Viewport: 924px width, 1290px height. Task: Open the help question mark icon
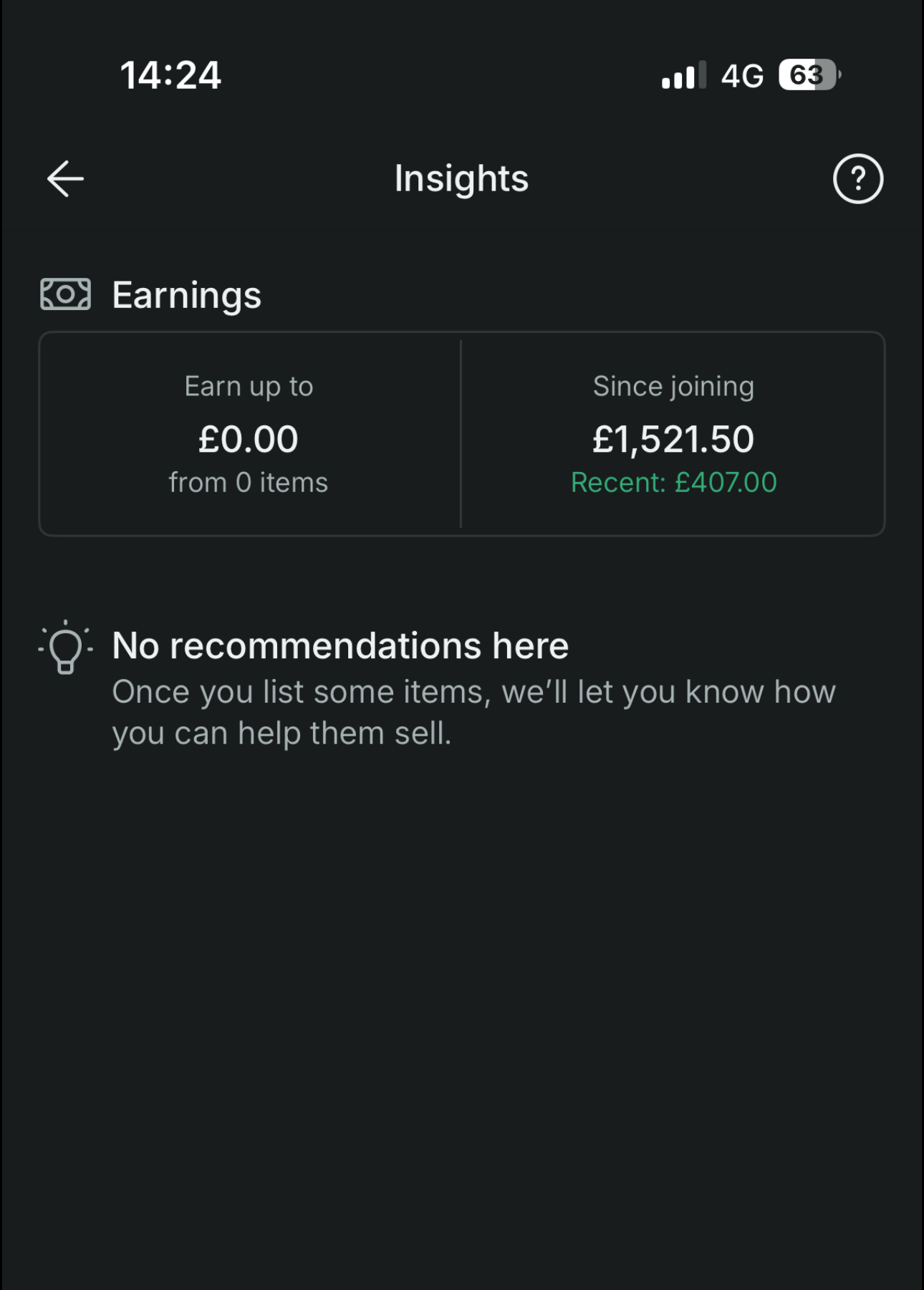pos(857,179)
